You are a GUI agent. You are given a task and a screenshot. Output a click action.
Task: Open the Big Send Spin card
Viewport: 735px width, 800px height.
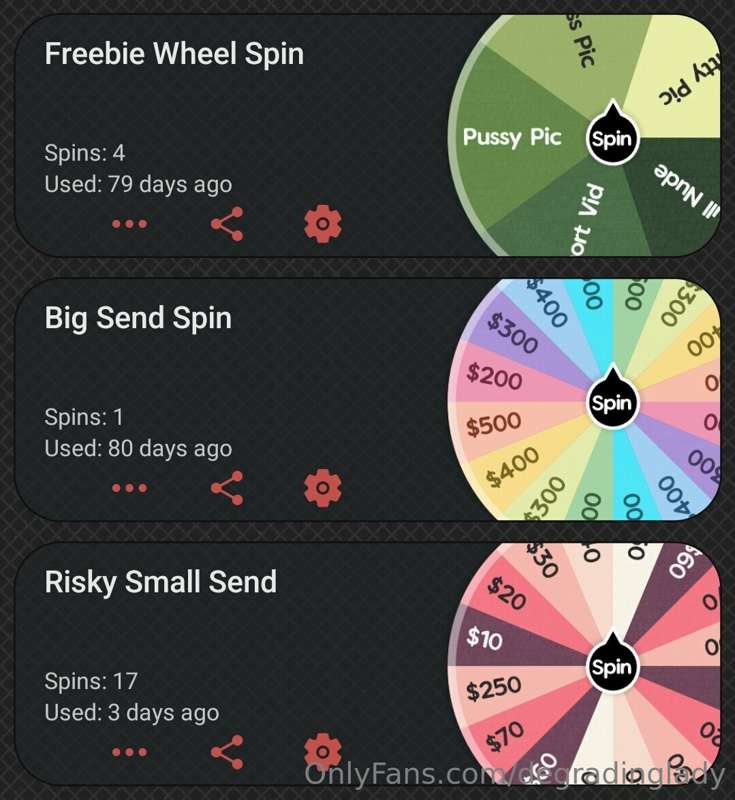pos(138,319)
